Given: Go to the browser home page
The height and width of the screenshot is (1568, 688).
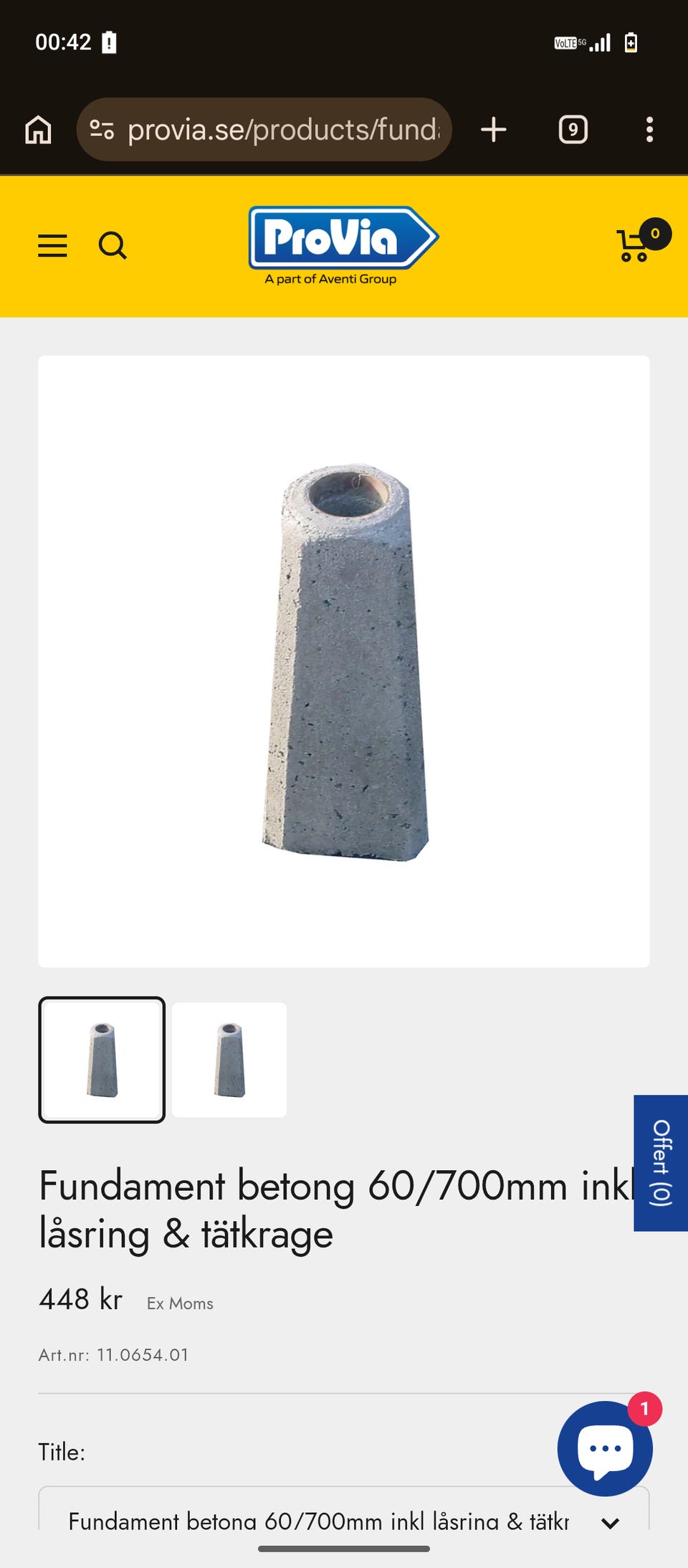Looking at the screenshot, I should [39, 130].
